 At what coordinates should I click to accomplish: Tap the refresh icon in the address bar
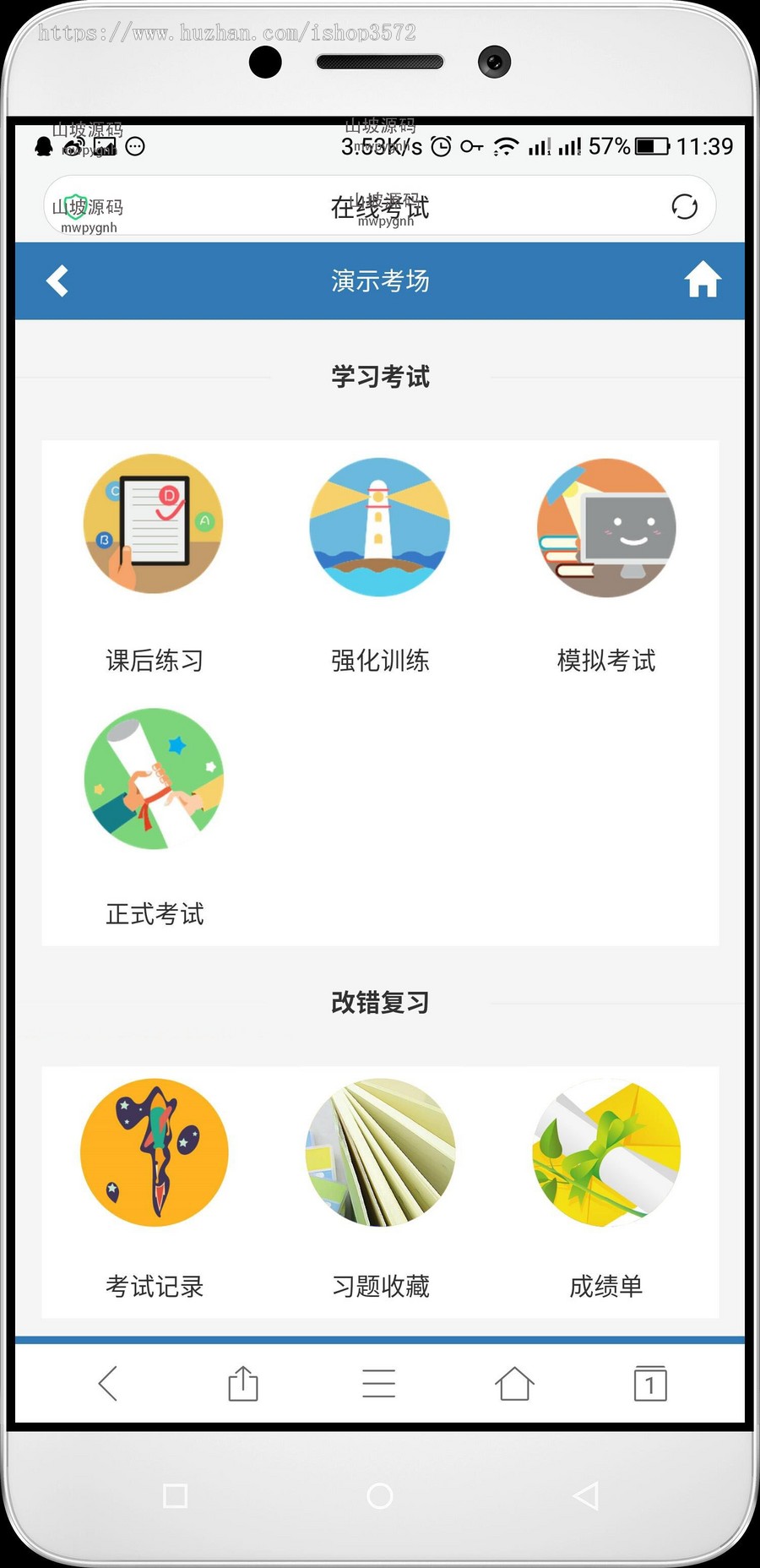pyautogui.click(x=685, y=206)
